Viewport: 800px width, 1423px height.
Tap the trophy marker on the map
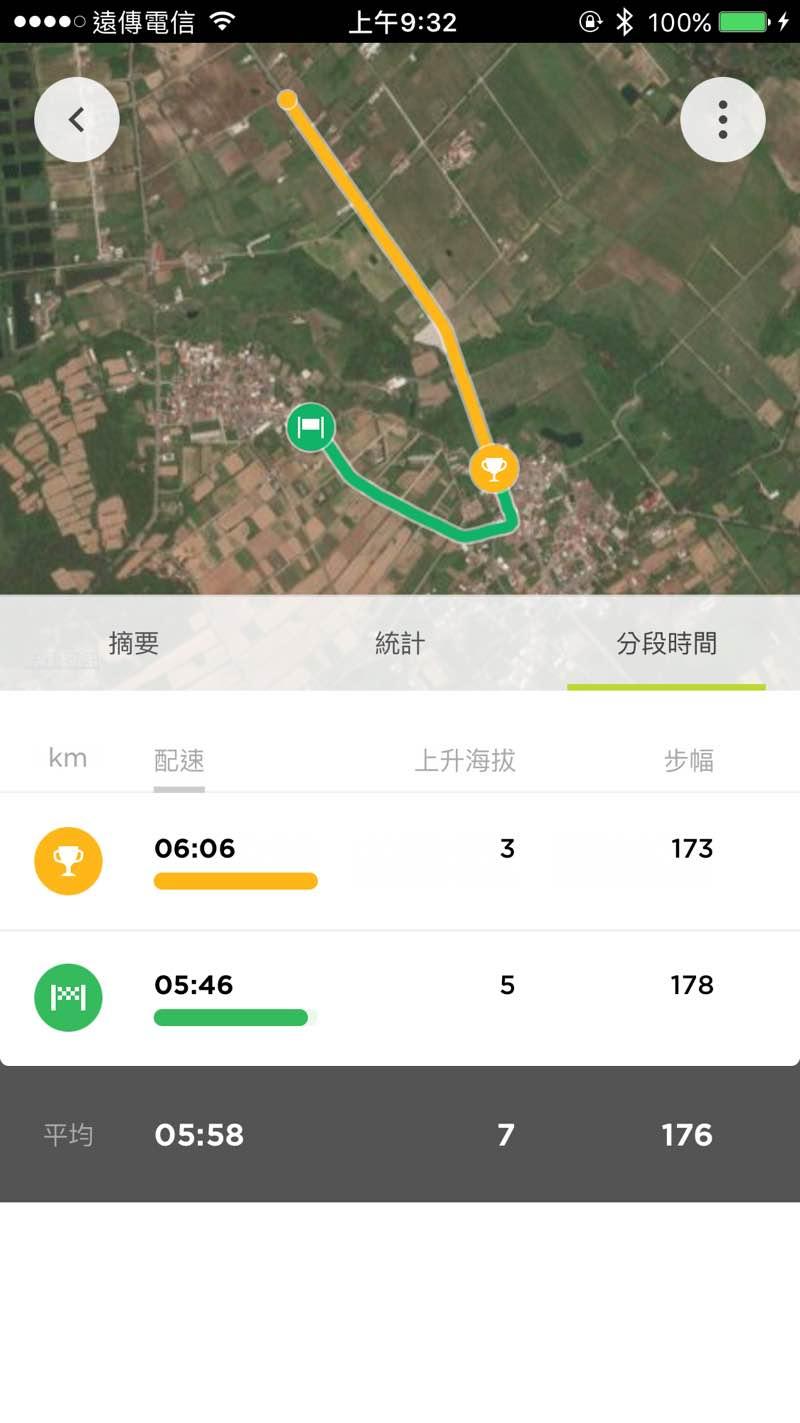[x=493, y=467]
